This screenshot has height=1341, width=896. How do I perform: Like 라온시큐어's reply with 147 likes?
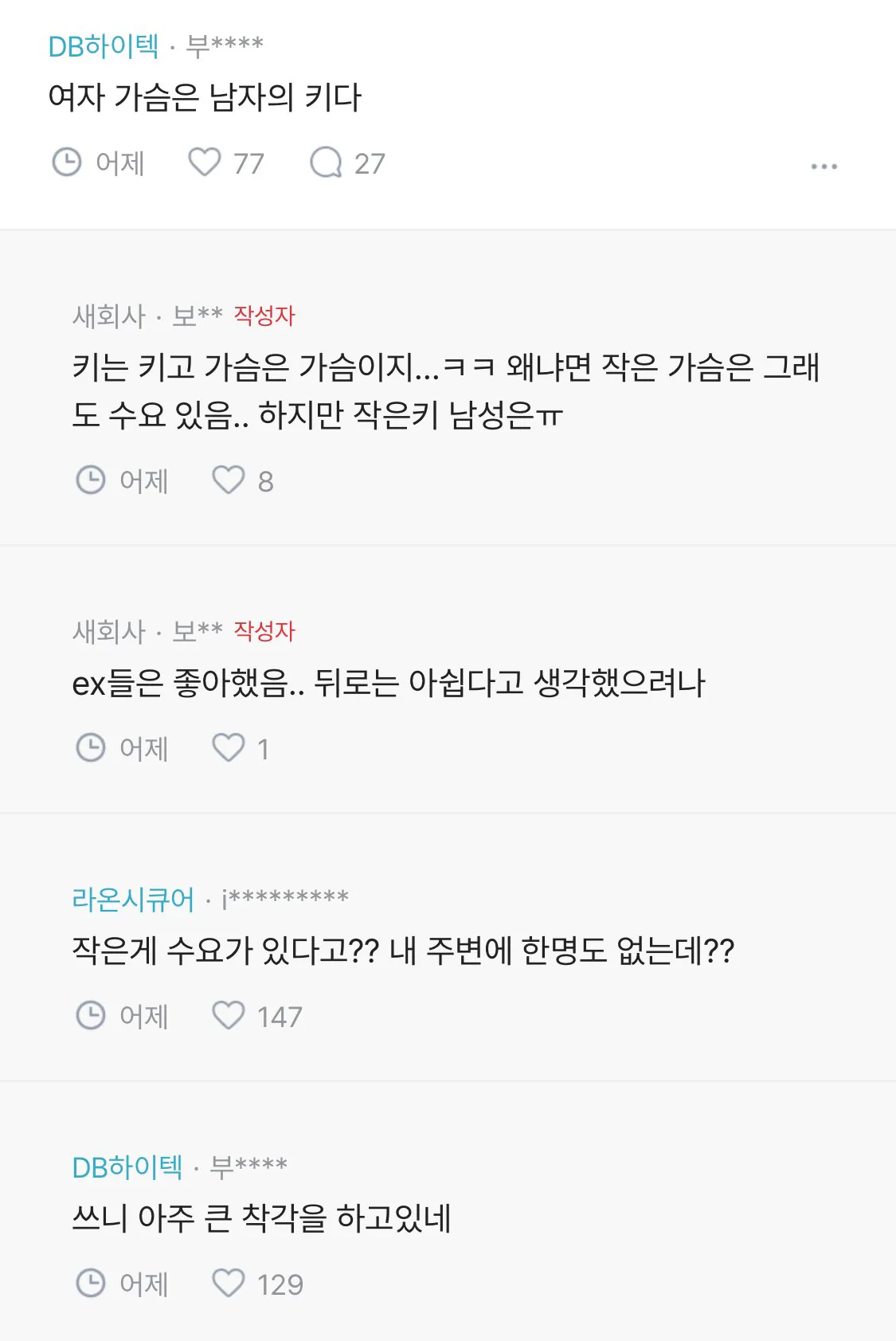tap(229, 1015)
